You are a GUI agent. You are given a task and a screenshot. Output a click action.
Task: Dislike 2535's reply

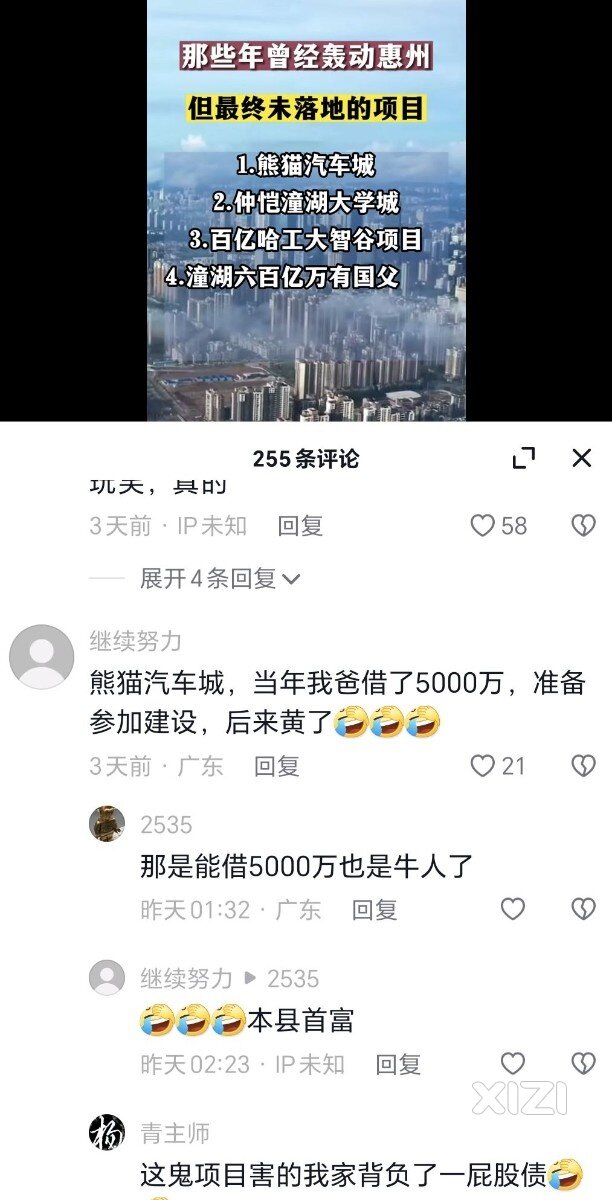[x=582, y=909]
